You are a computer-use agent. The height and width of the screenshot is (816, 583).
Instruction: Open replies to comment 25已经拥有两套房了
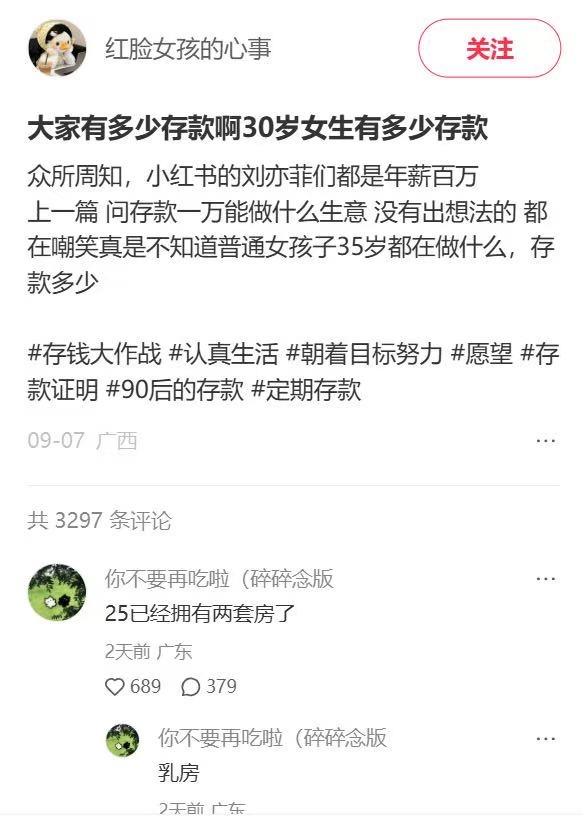click(x=209, y=686)
